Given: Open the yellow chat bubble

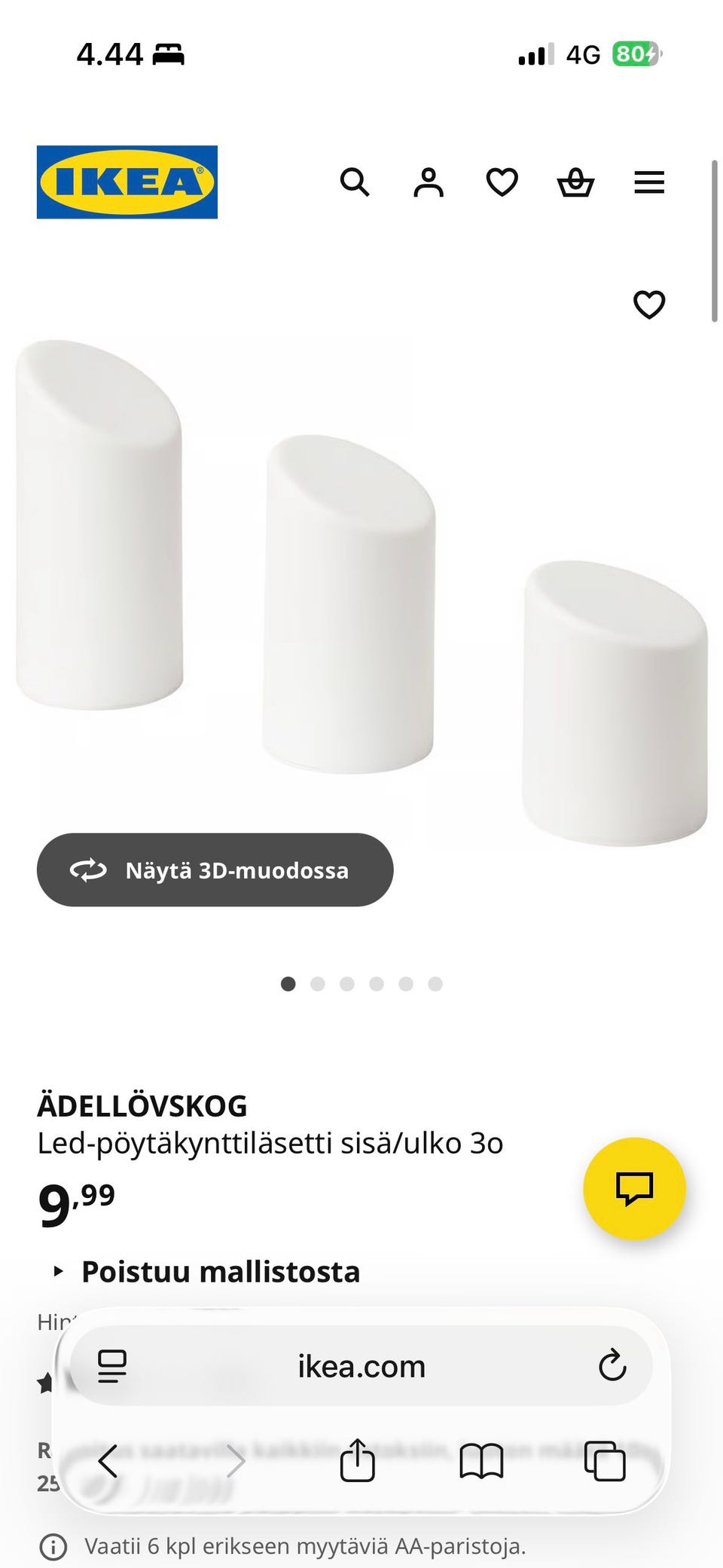Looking at the screenshot, I should pyautogui.click(x=636, y=1188).
